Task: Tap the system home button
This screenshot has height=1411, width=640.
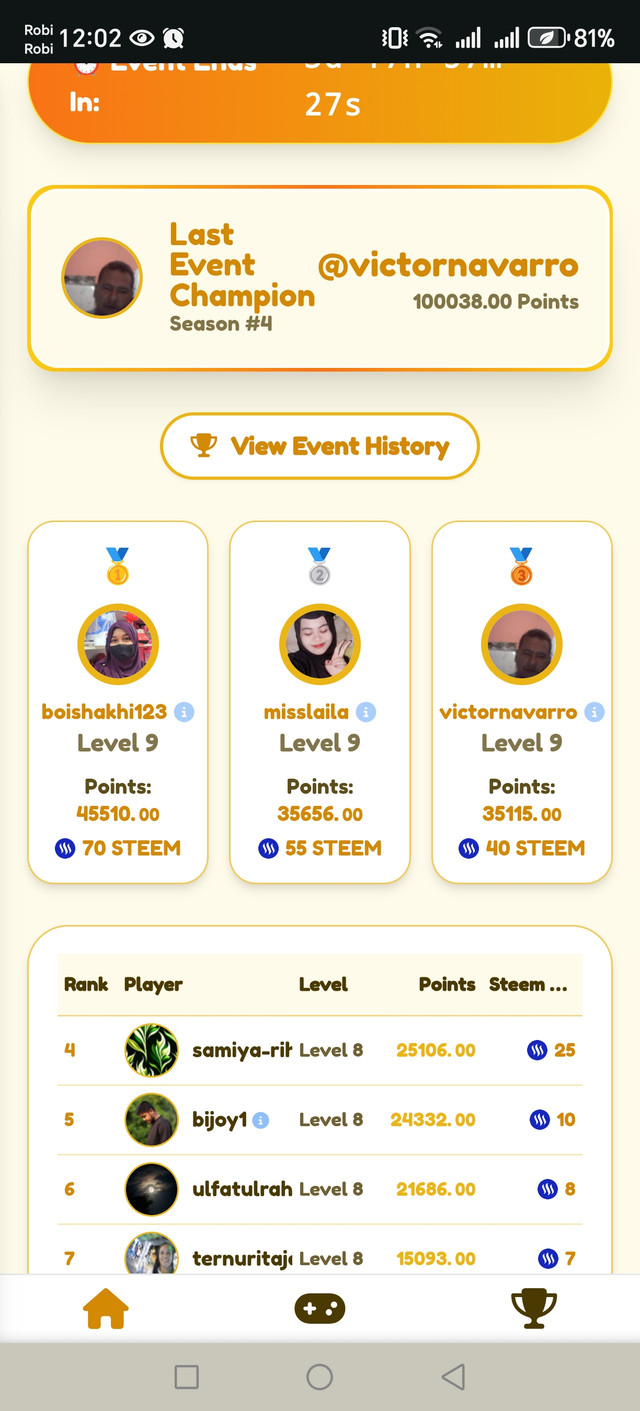Action: coord(320,1377)
